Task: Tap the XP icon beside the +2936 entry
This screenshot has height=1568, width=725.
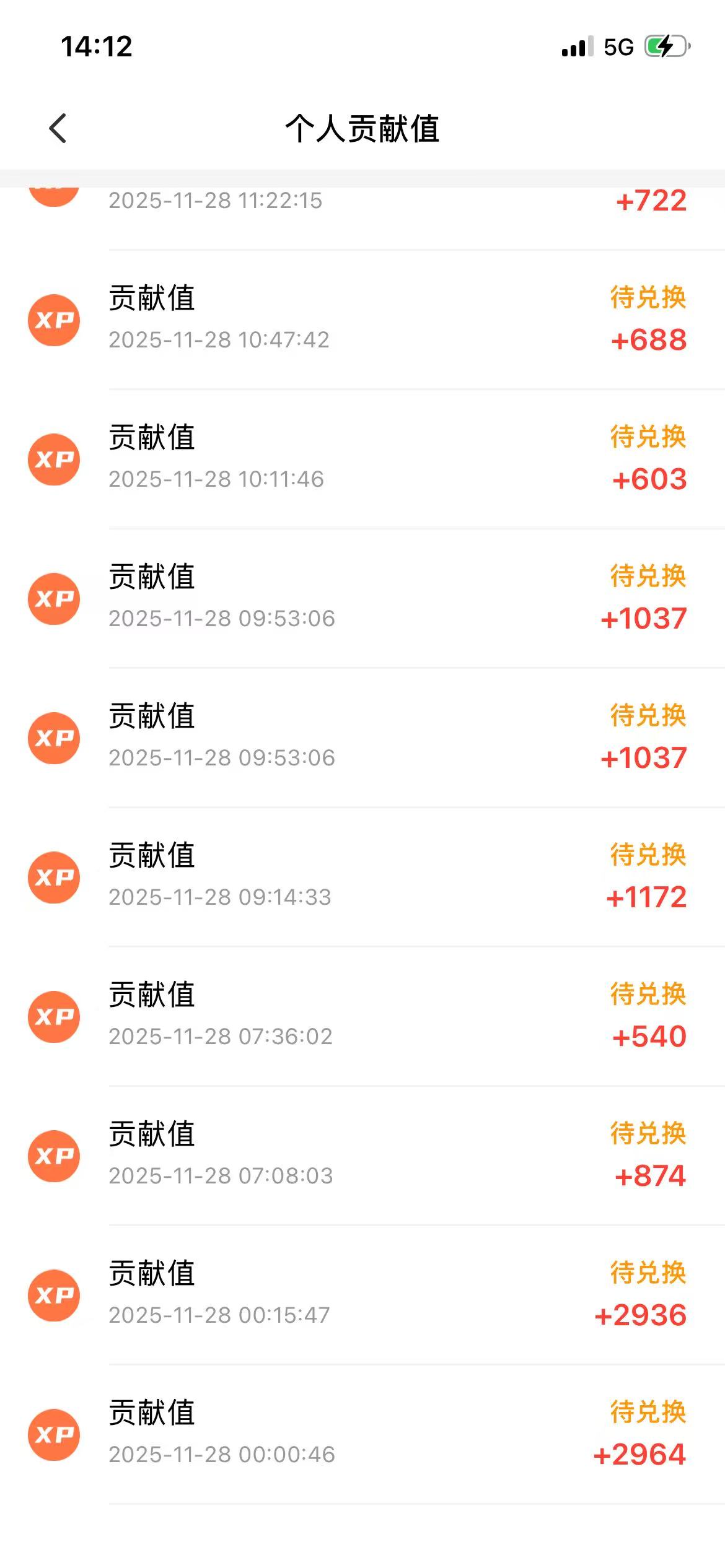Action: click(54, 1294)
